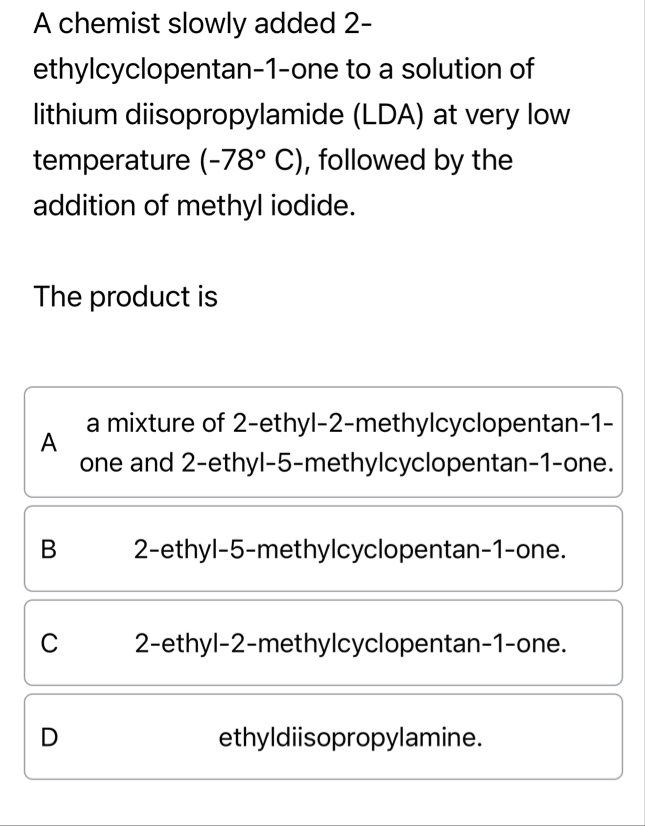Pick answer C, 2-ethyl-2-methylcyclopentan-1-one
This screenshot has height=826, width=645.
tap(323, 642)
